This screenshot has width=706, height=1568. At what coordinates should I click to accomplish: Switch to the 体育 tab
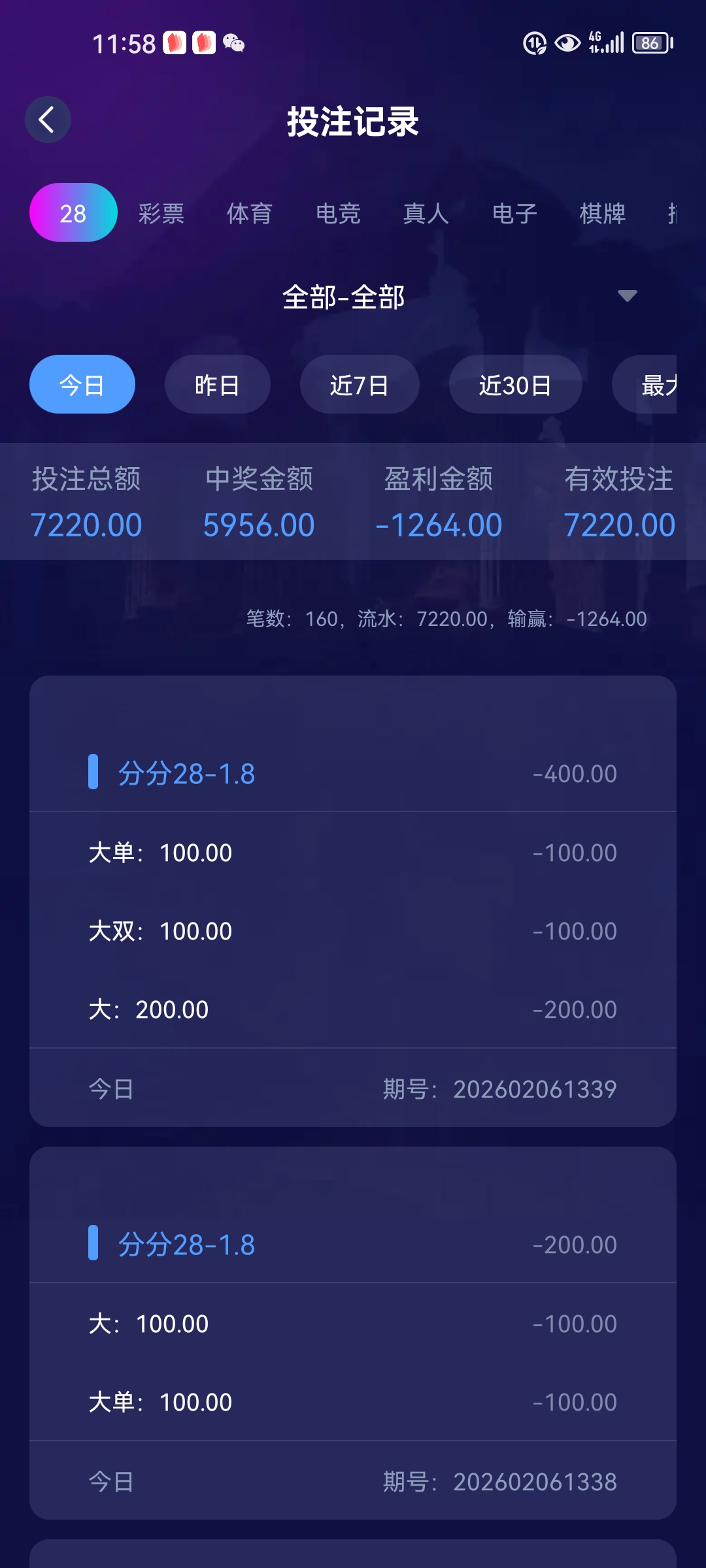250,214
